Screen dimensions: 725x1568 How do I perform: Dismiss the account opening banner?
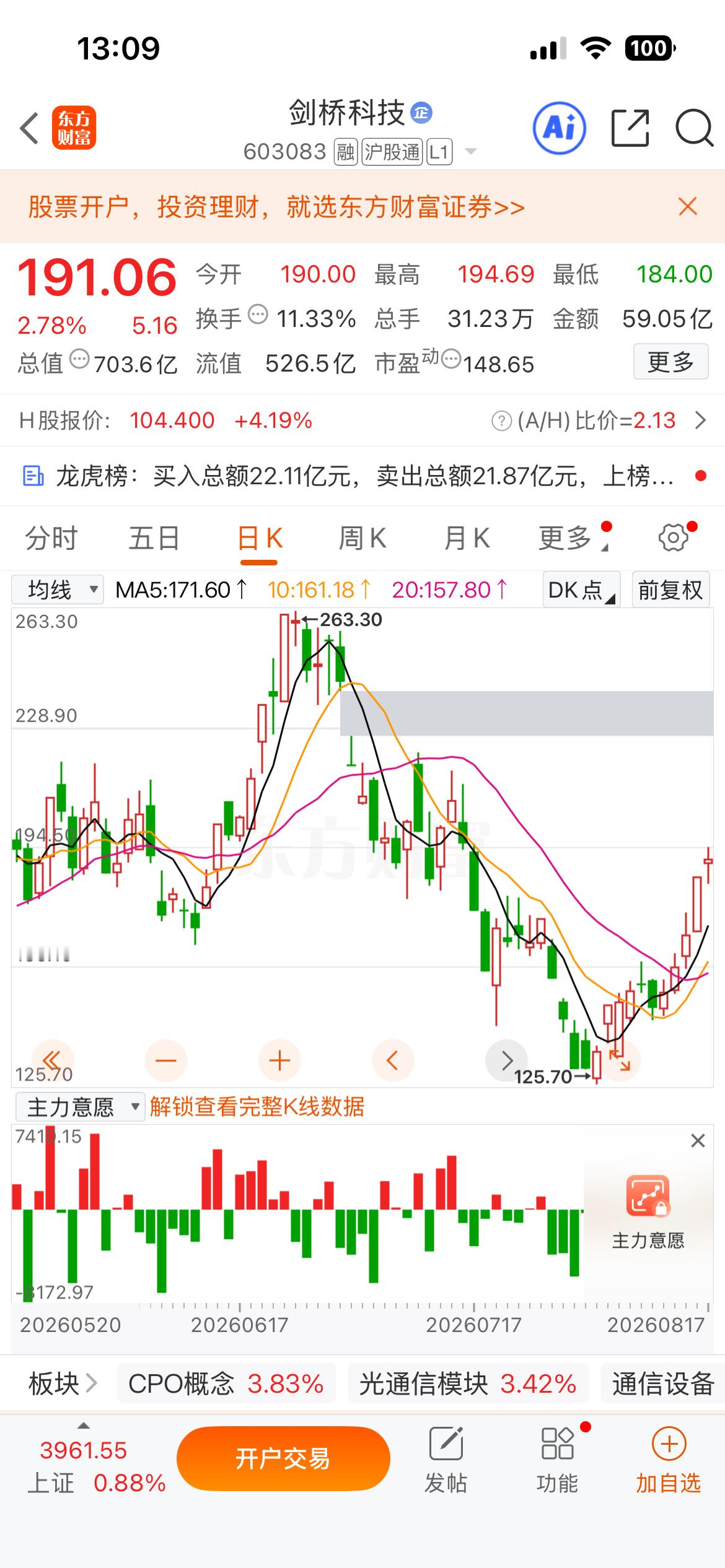pyautogui.click(x=688, y=206)
